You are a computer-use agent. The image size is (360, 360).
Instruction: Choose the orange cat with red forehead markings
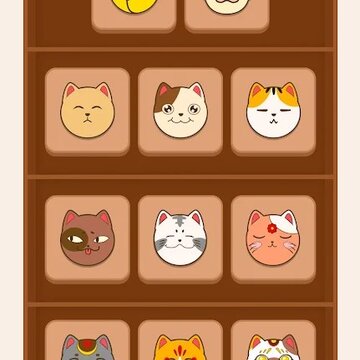[180, 340]
